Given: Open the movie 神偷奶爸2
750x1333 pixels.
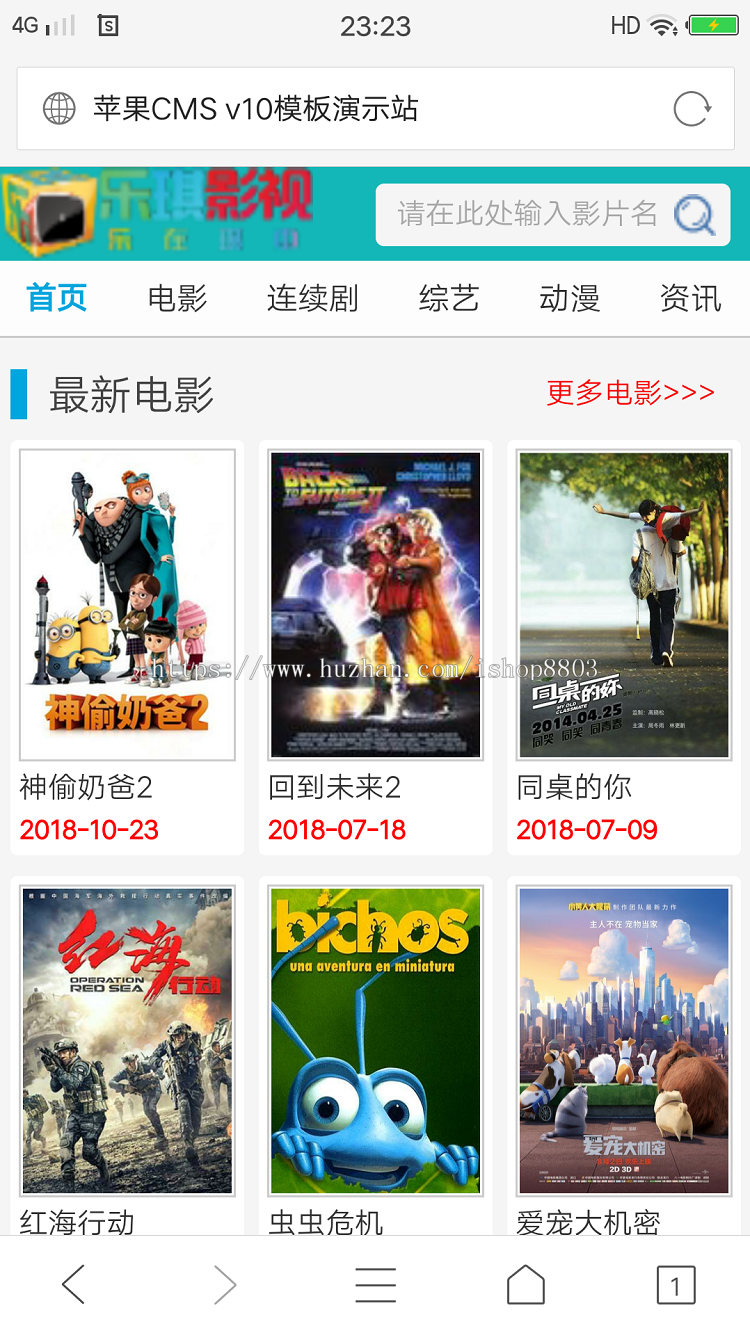Looking at the screenshot, I should pos(127,605).
